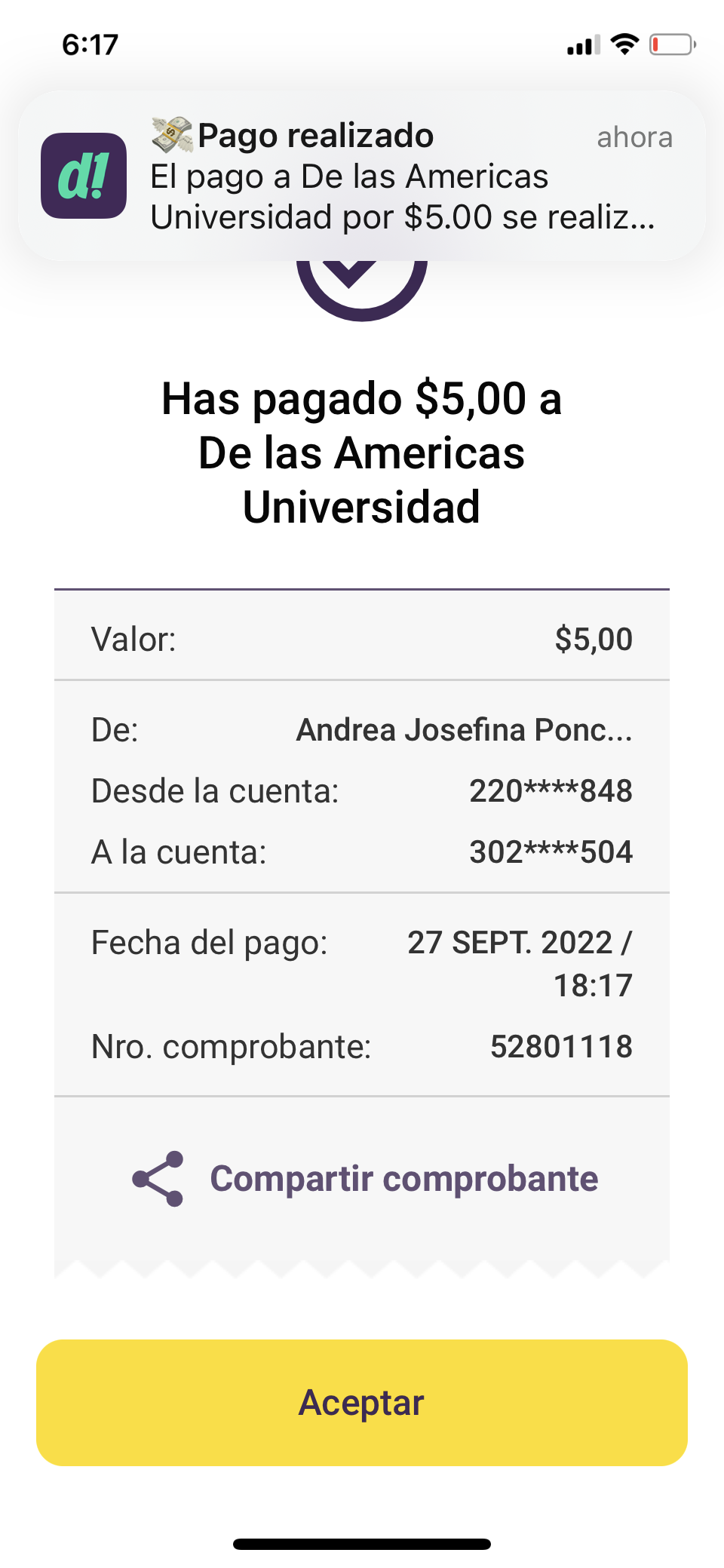Viewport: 724px width, 1568px height.
Task: Share the payment receipt via Compartir comprobante
Action: click(x=365, y=1178)
